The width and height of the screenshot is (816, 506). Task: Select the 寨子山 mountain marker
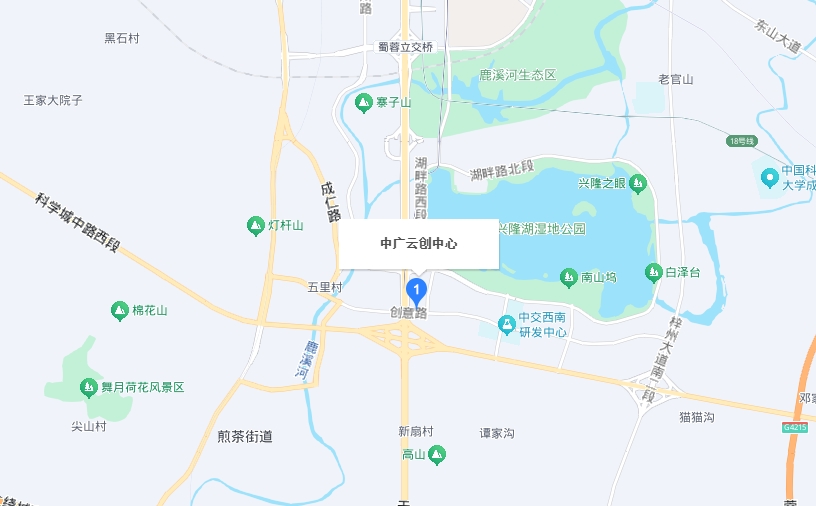[365, 102]
